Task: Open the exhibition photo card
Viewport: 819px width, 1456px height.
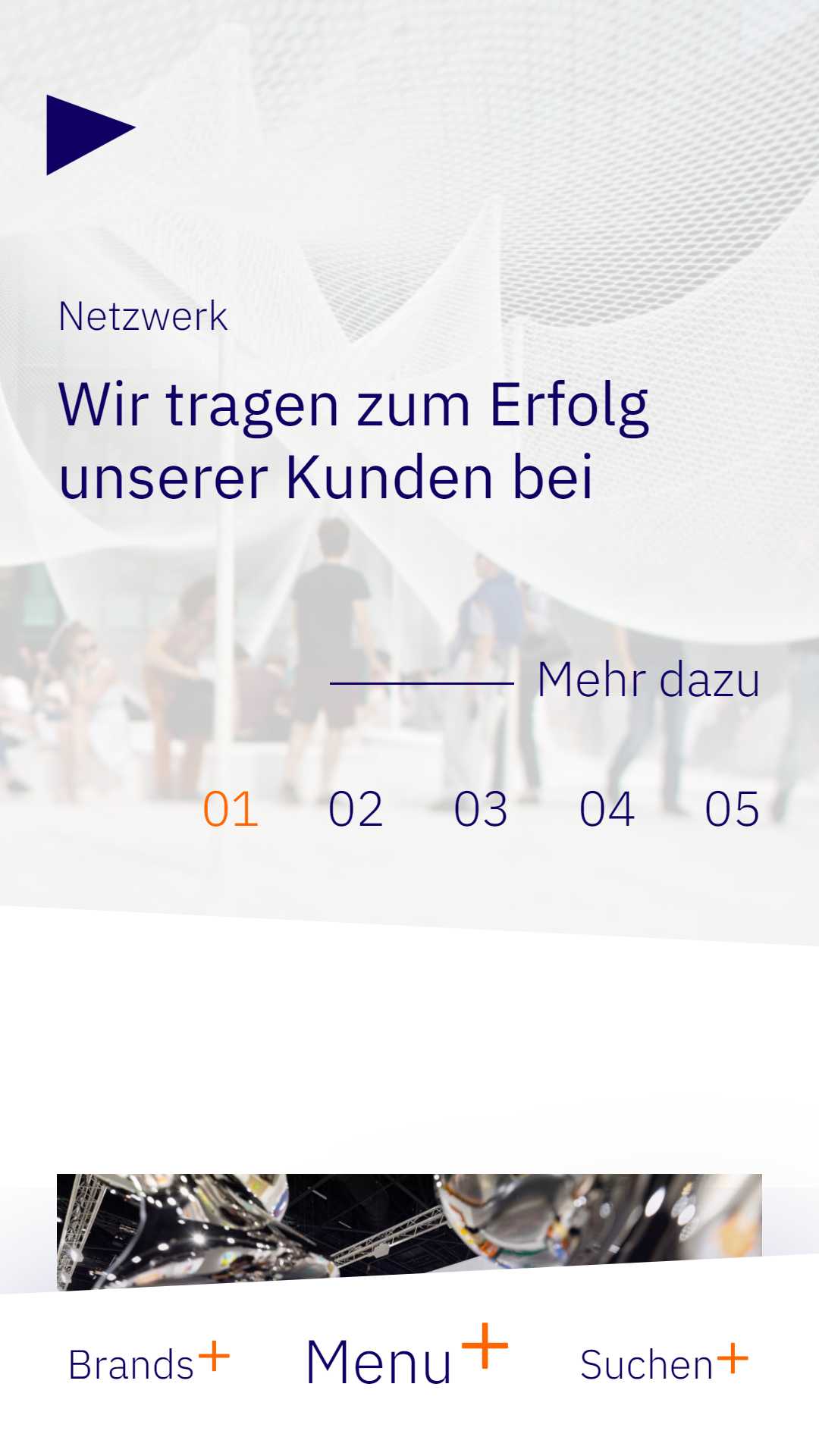Action: pos(409,1230)
